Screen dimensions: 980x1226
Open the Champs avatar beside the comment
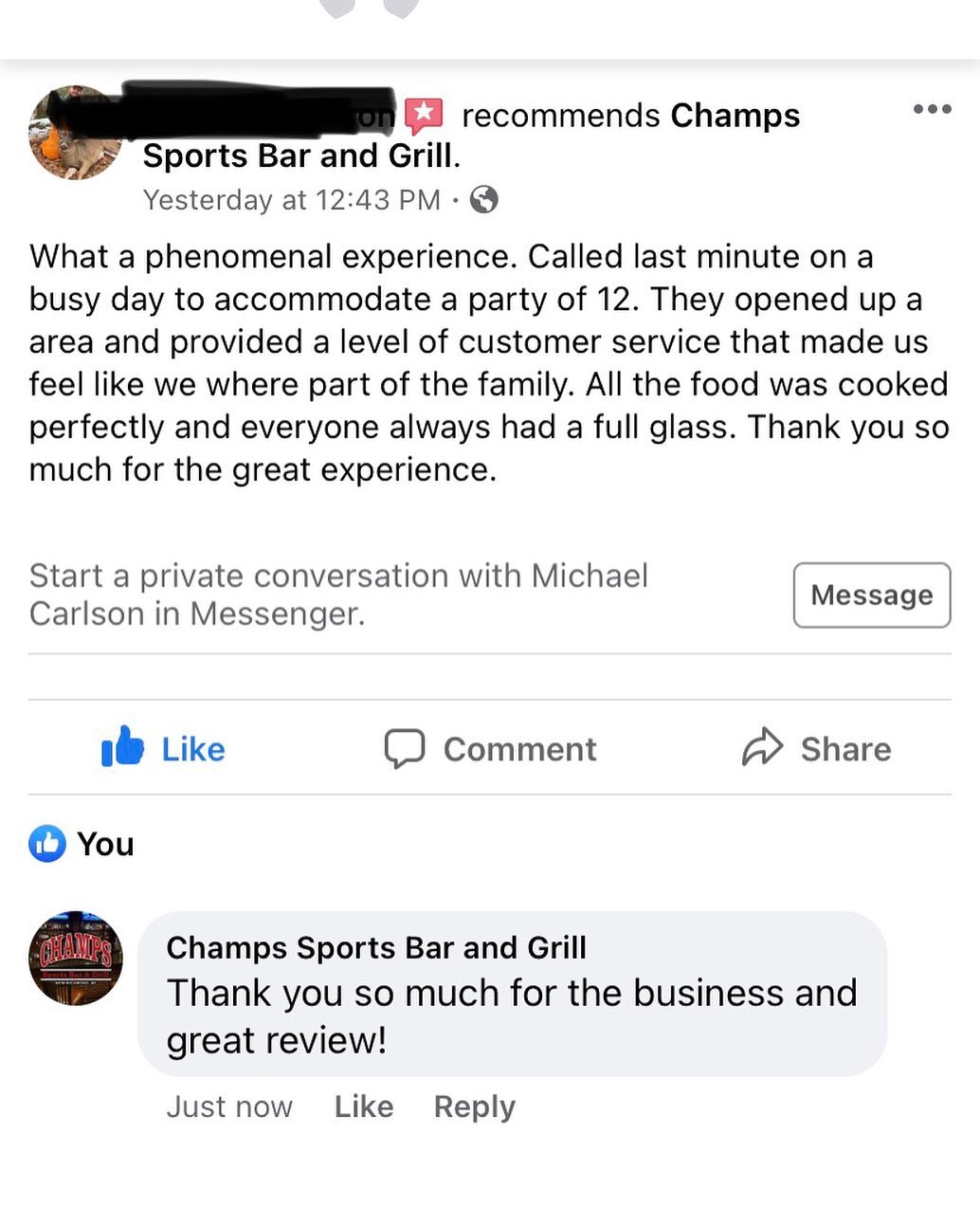[76, 958]
